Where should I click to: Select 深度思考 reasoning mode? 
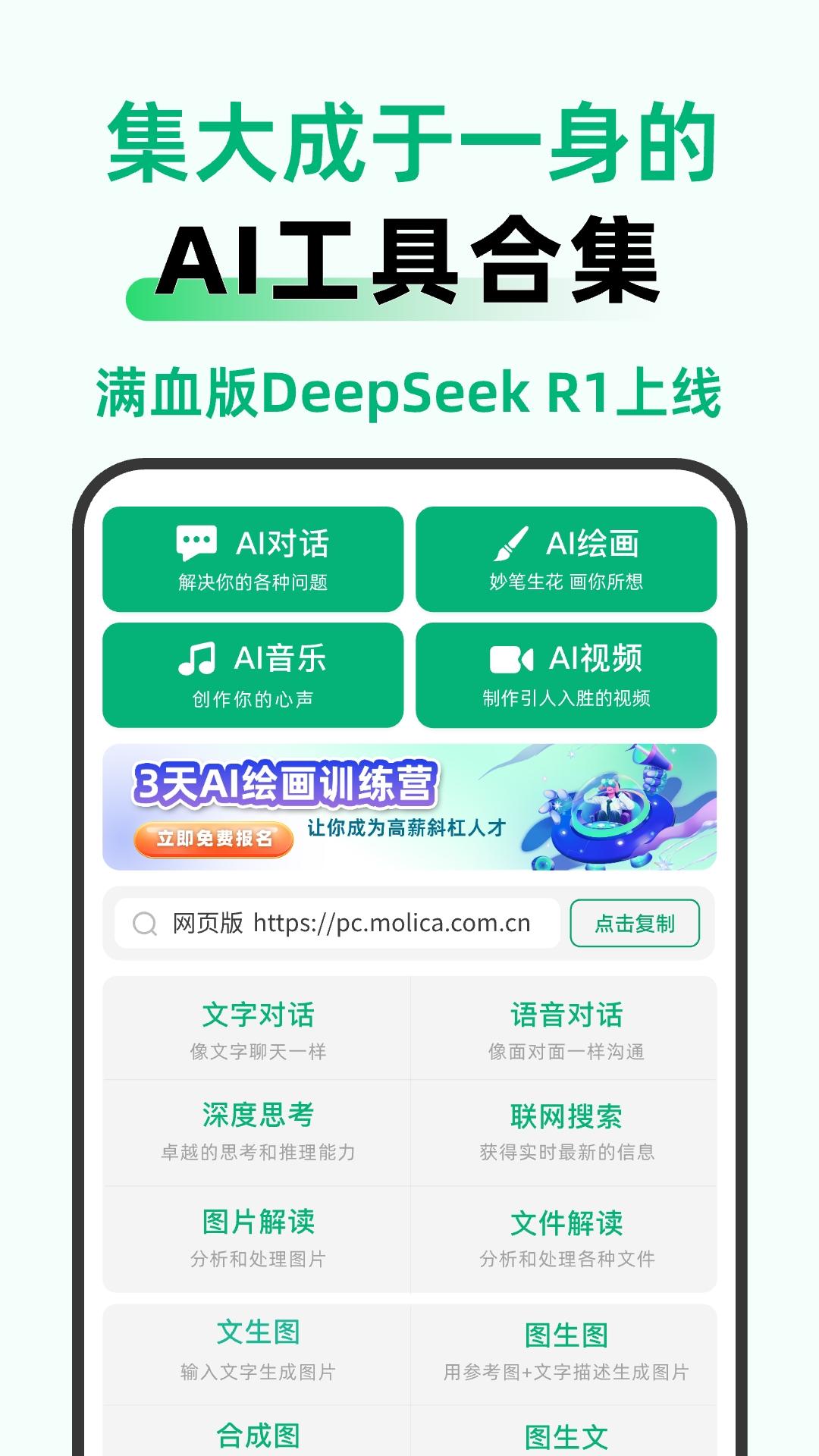(257, 1116)
